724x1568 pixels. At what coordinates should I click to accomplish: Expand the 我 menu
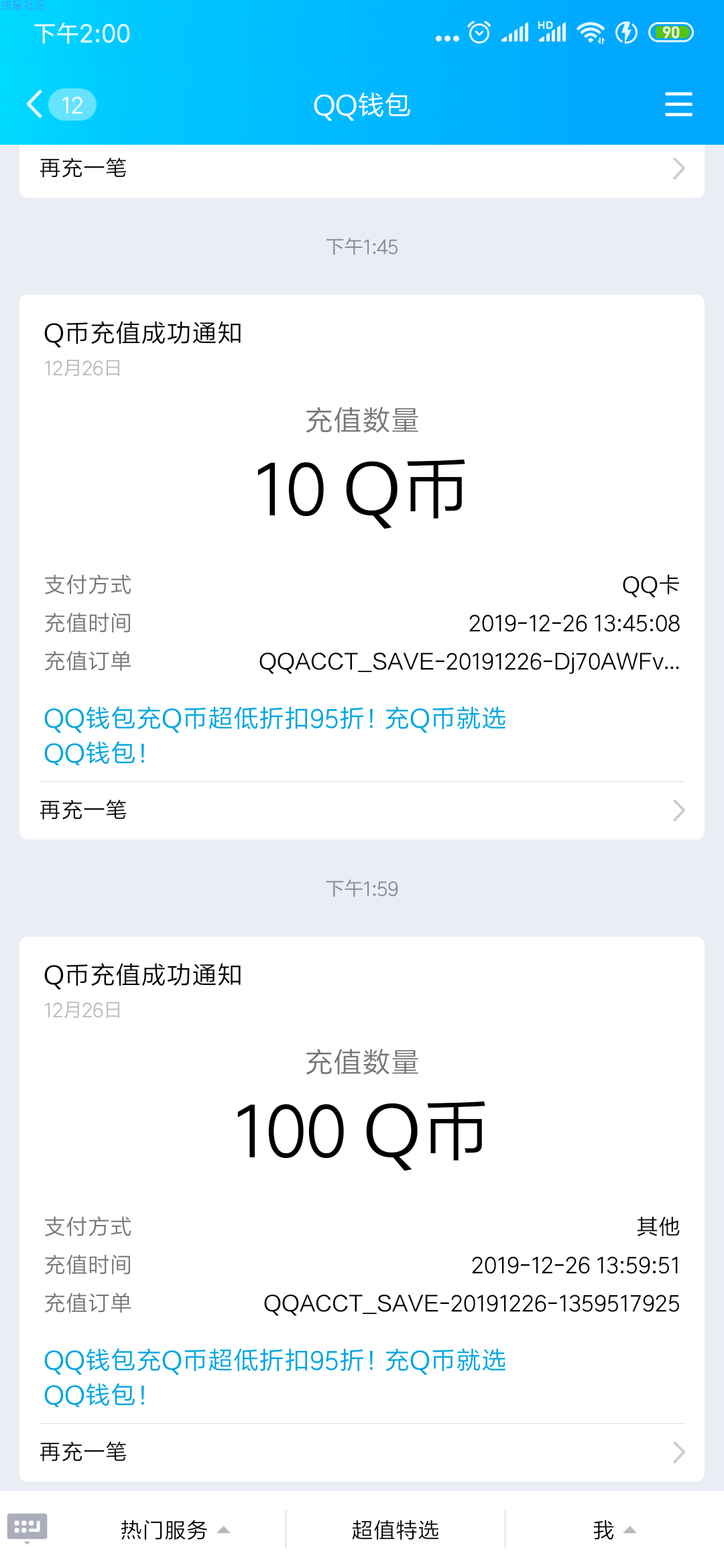click(613, 1530)
